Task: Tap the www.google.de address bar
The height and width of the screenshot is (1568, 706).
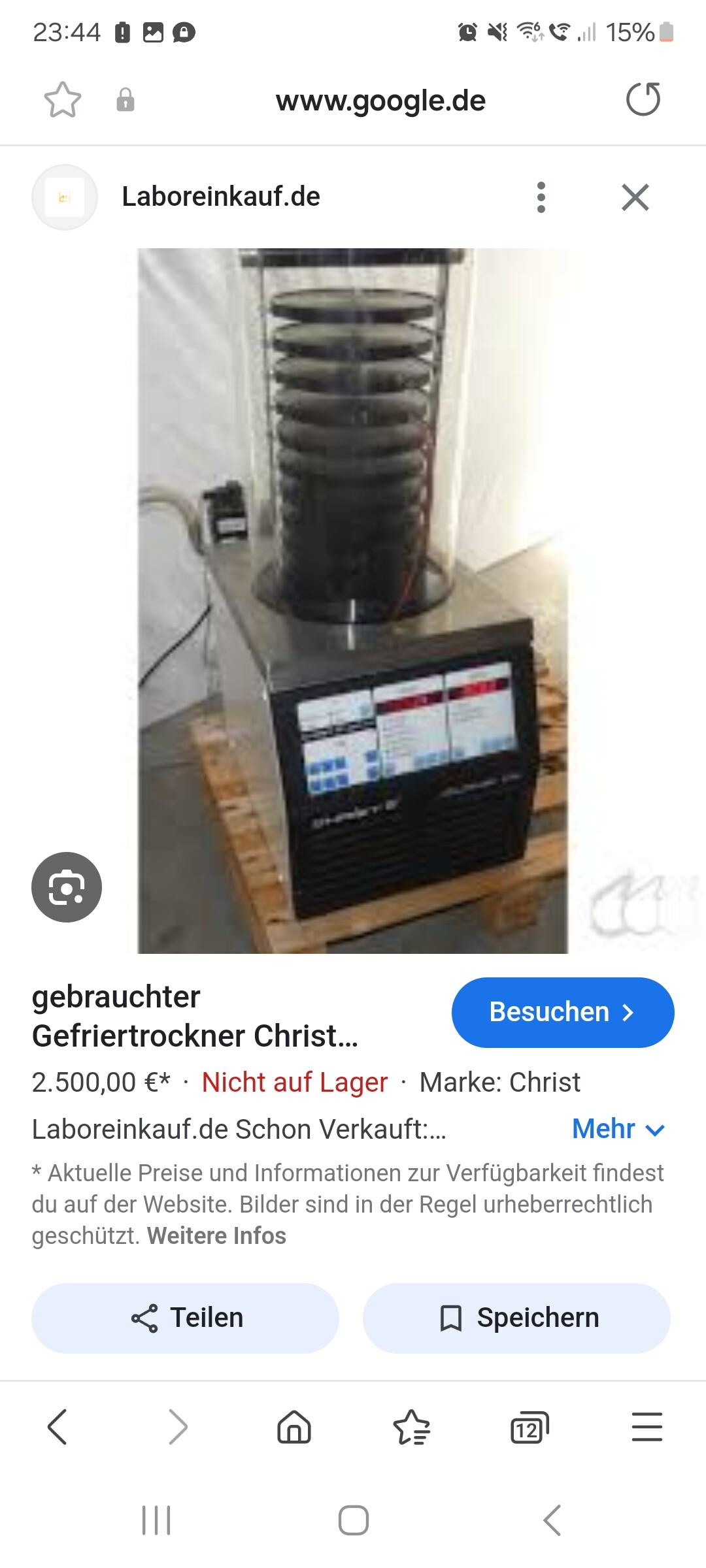Action: tap(380, 101)
